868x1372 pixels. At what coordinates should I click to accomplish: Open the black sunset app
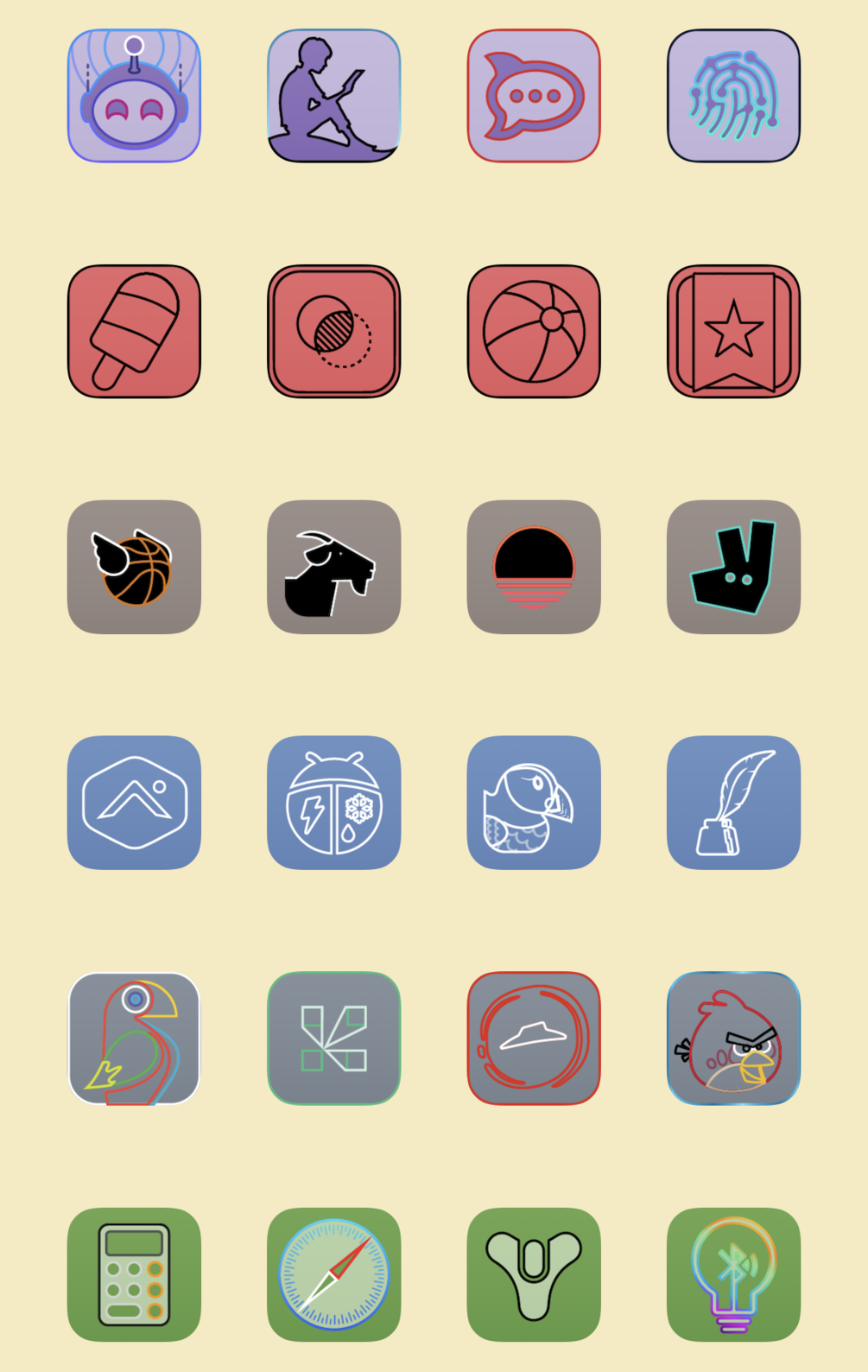point(534,567)
